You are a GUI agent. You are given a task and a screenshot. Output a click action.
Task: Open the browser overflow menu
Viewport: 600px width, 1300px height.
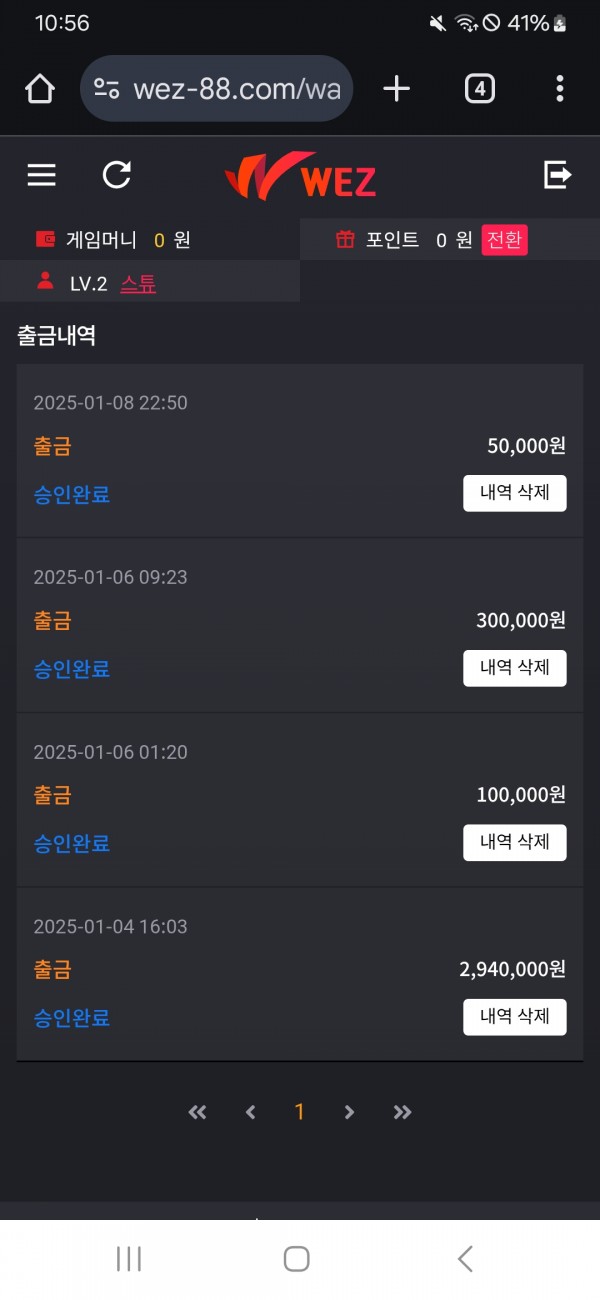pyautogui.click(x=559, y=89)
